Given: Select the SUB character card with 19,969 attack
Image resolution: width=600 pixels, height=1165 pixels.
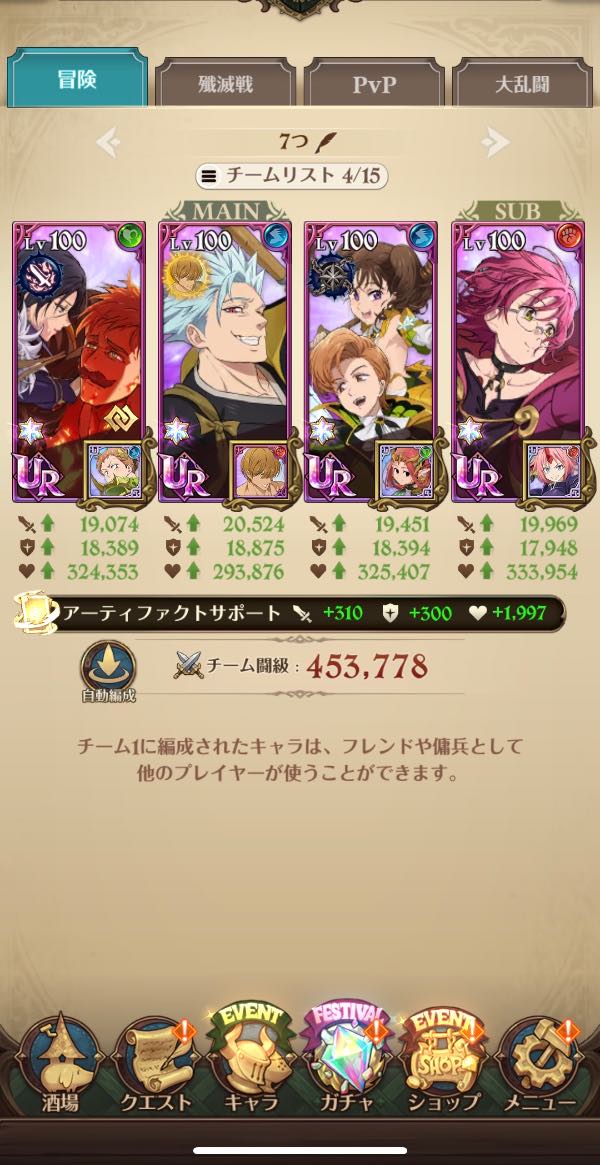Looking at the screenshot, I should coord(519,362).
